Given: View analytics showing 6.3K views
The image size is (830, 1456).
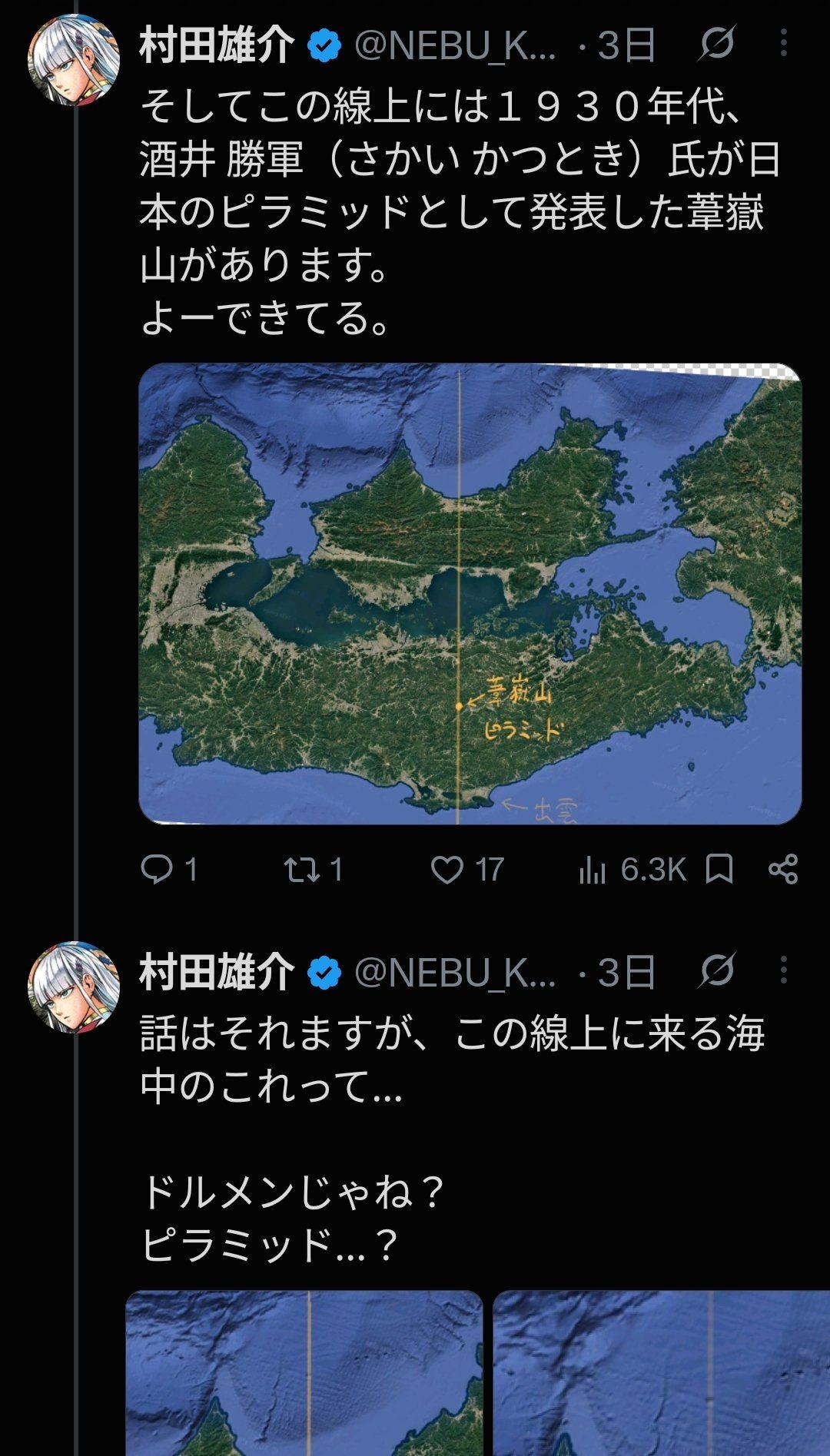Looking at the screenshot, I should [x=632, y=870].
